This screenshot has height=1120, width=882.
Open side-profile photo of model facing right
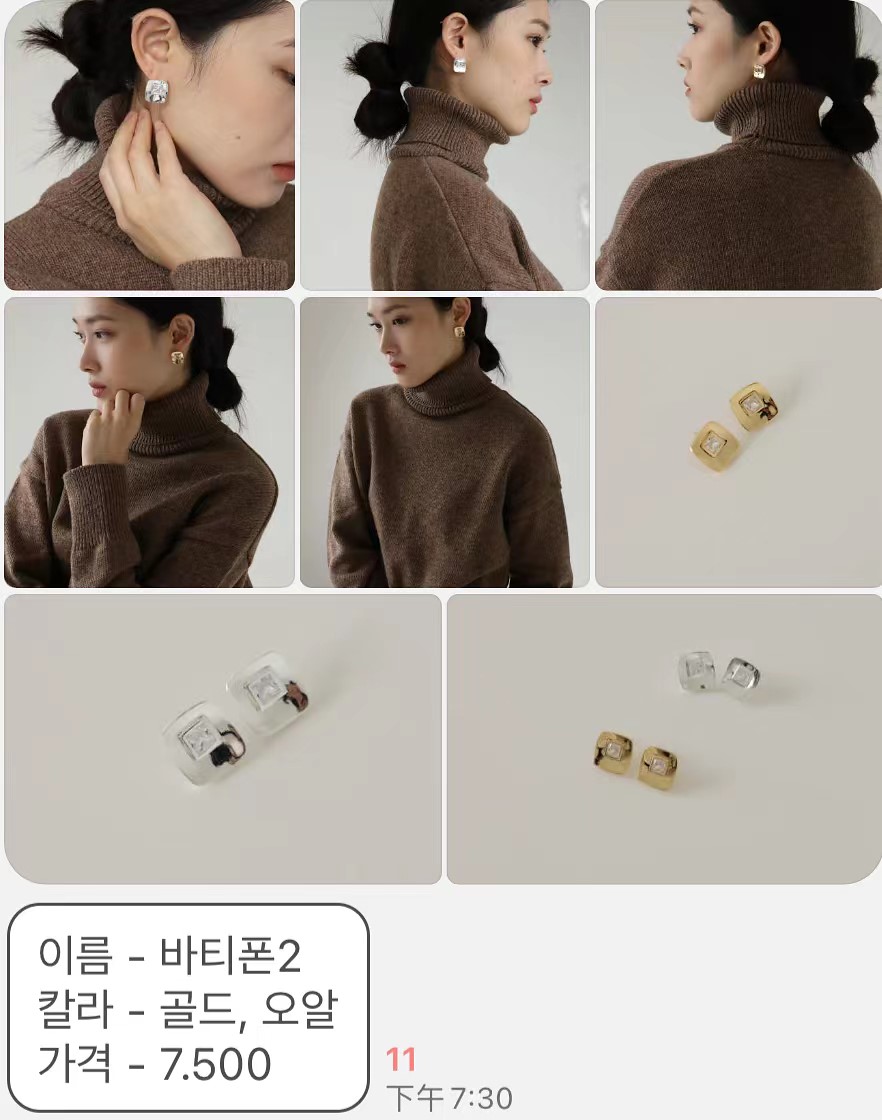click(x=444, y=146)
